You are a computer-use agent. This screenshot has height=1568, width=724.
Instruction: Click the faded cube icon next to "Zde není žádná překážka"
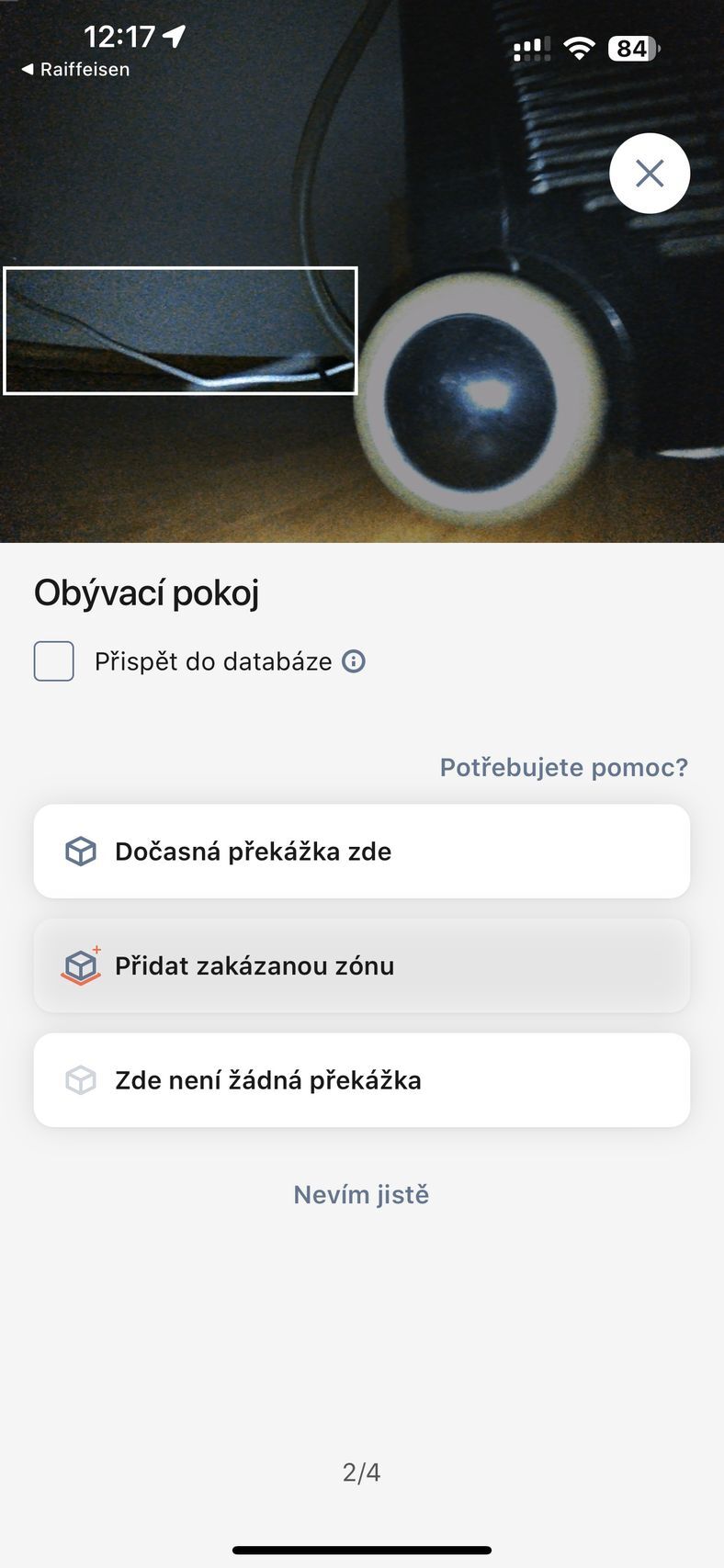(82, 1080)
